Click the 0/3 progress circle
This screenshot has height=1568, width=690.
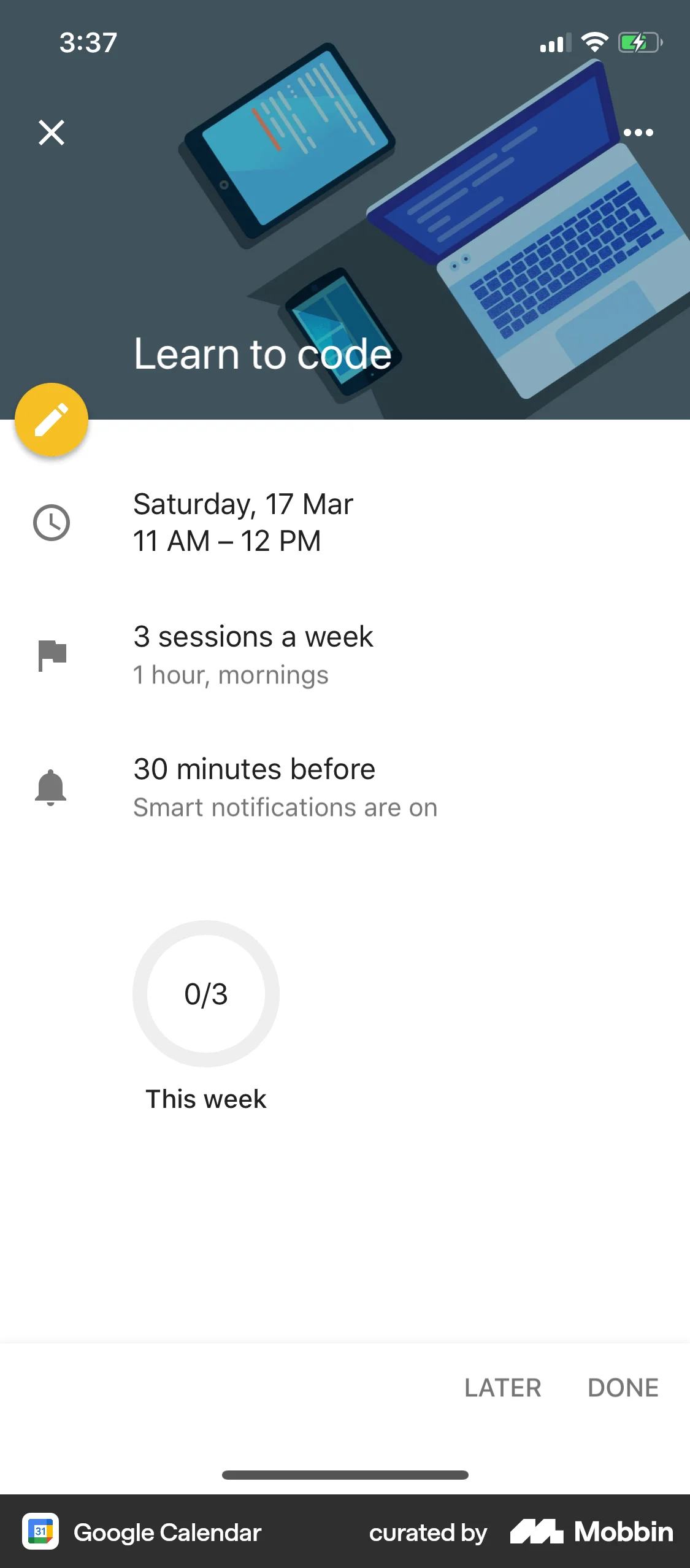(x=205, y=994)
